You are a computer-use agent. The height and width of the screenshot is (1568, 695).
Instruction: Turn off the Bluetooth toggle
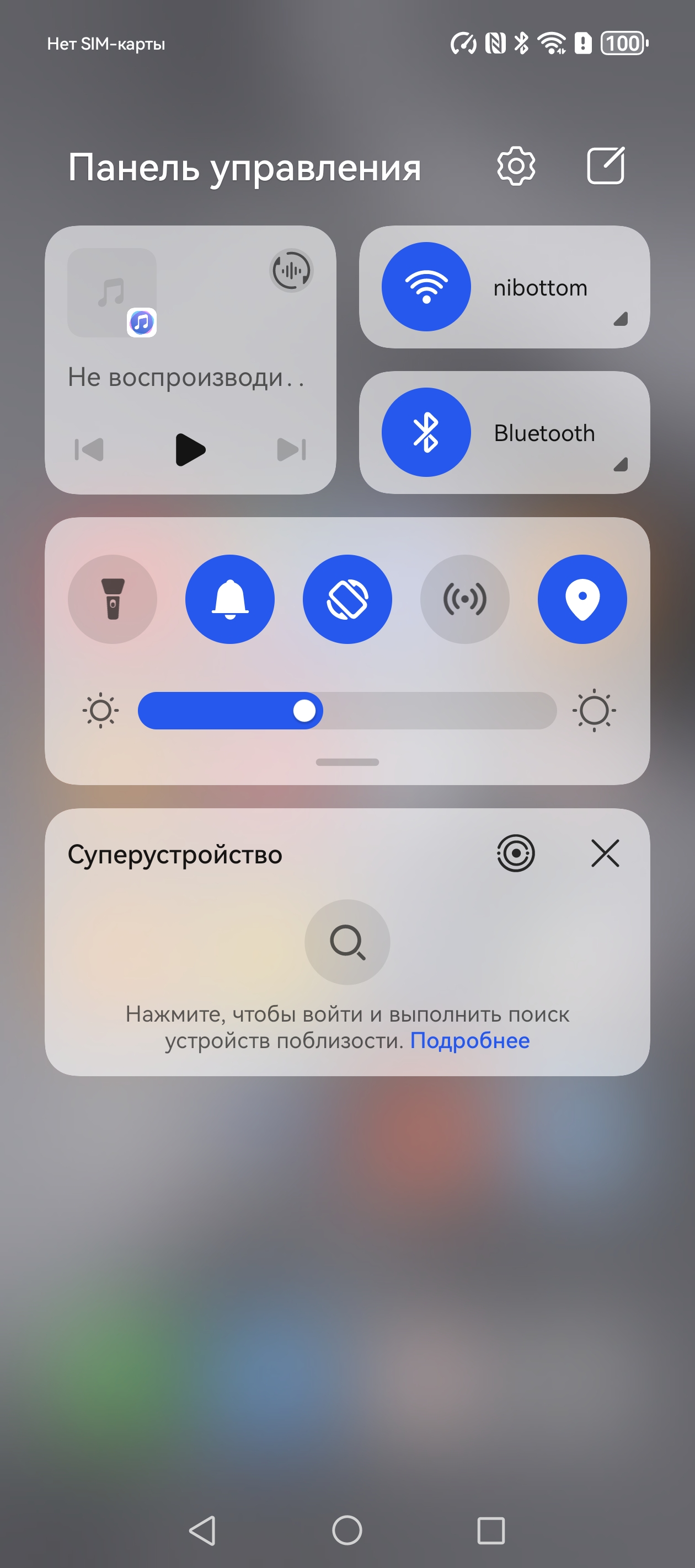(x=426, y=432)
